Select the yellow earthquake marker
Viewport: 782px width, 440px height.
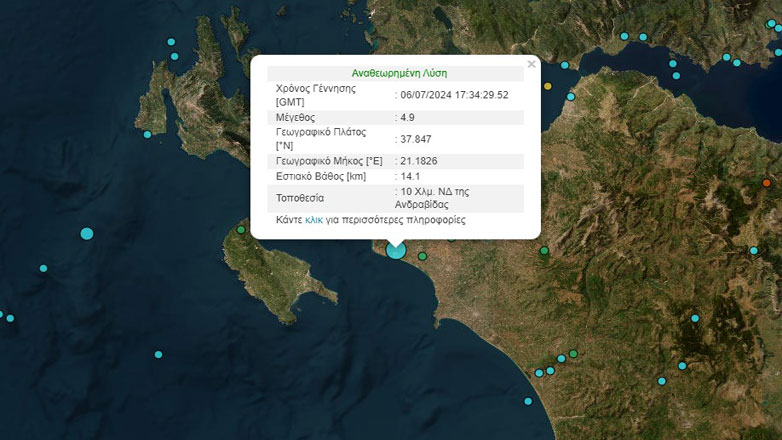(x=547, y=87)
